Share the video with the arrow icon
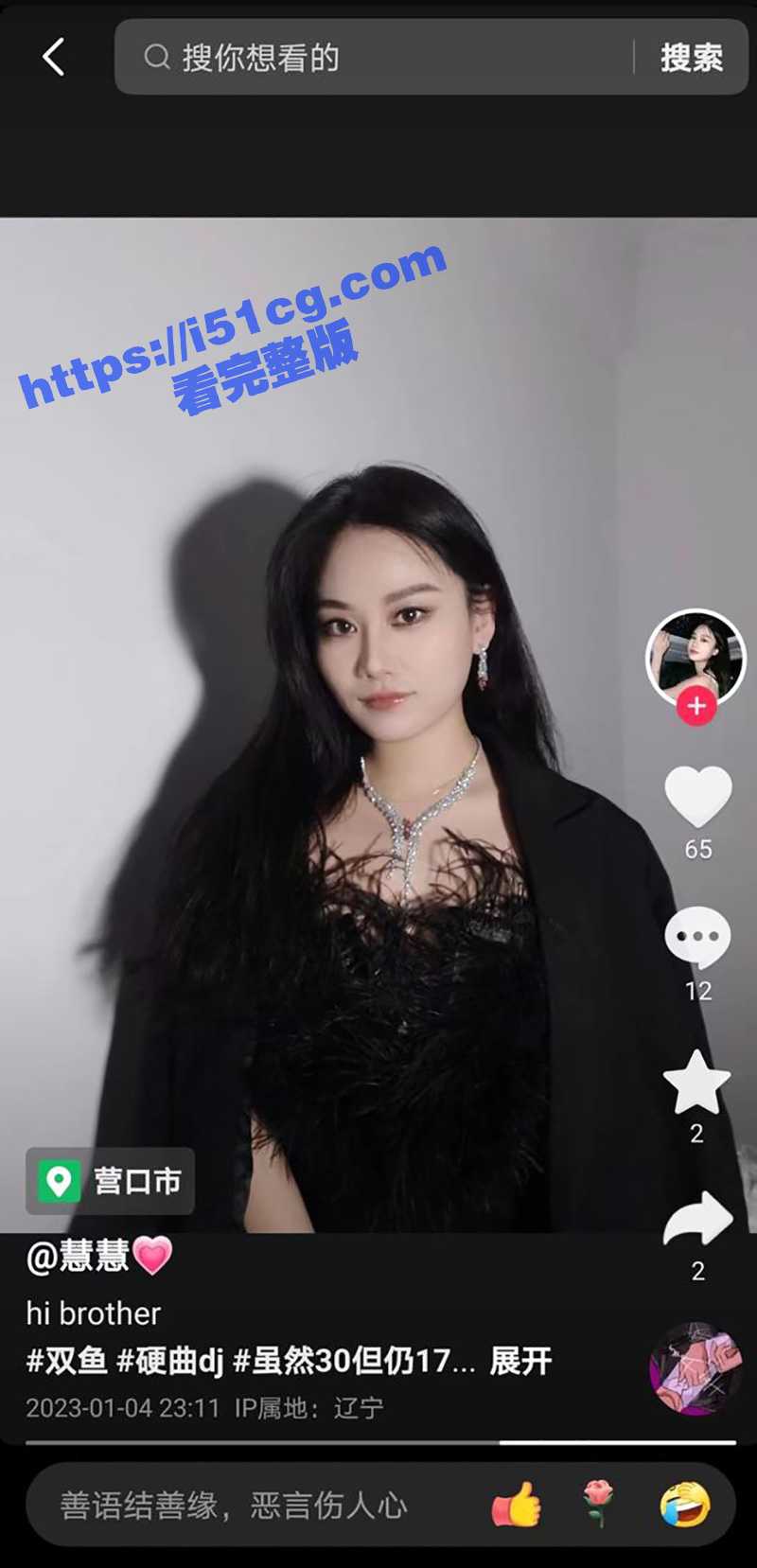This screenshot has width=757, height=1568. 698,1221
